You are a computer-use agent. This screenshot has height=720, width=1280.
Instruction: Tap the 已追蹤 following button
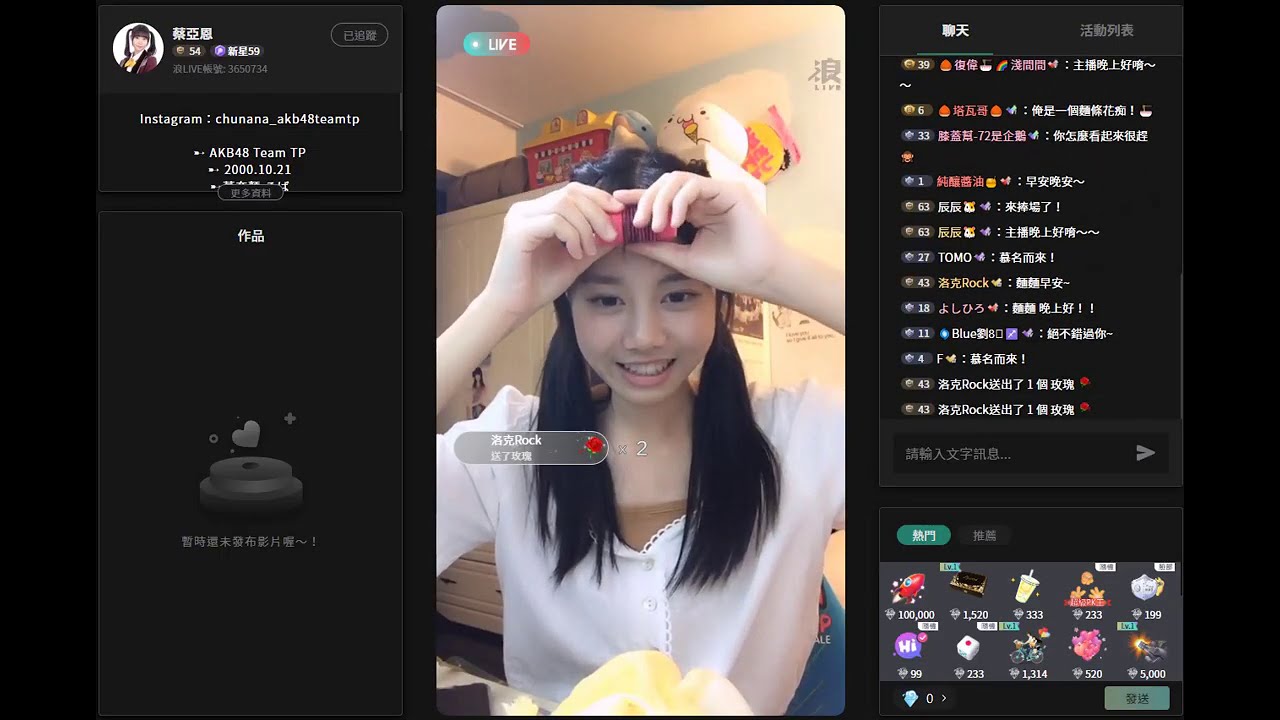359,35
